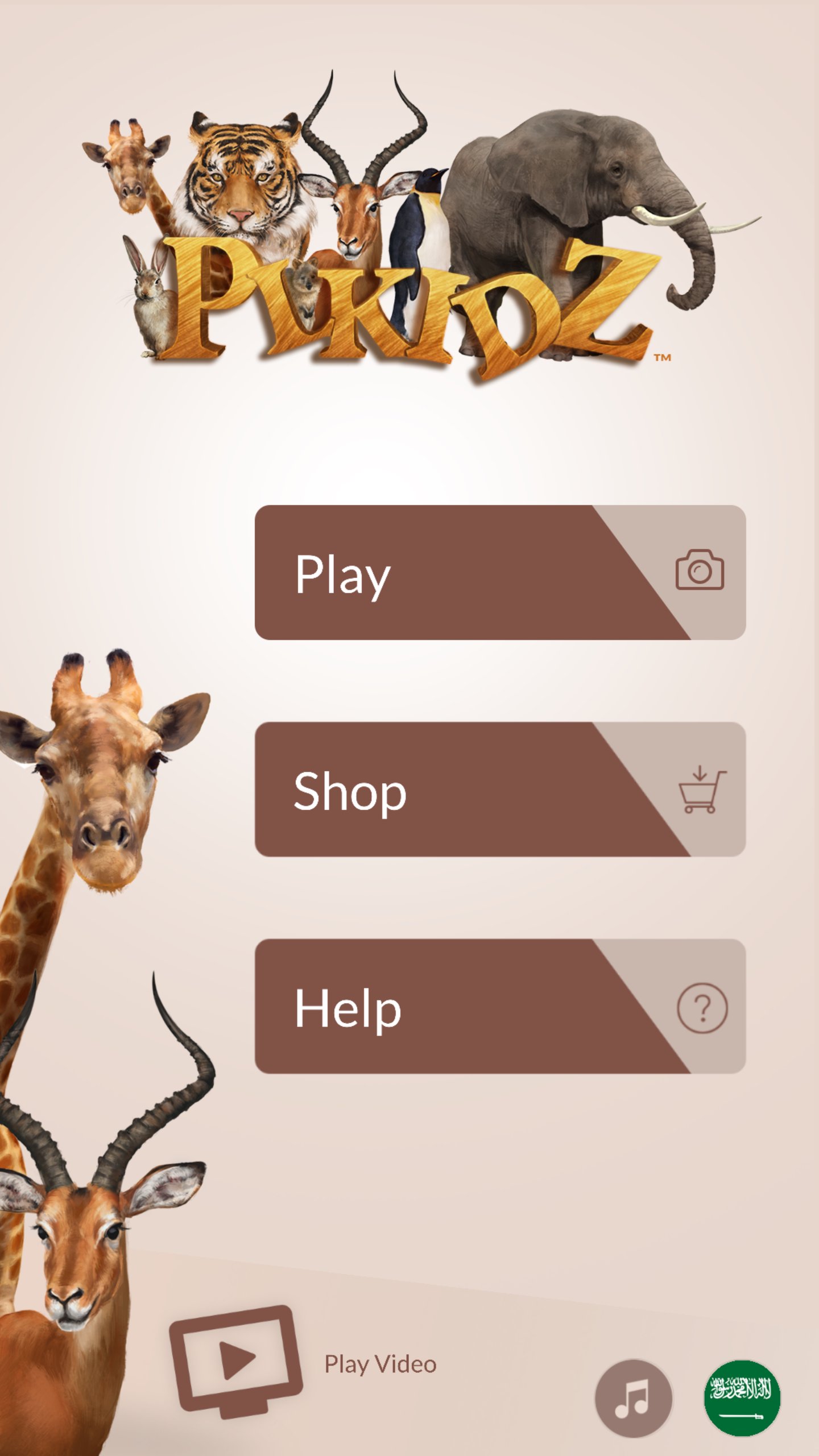Play the intro video
Image resolution: width=819 pixels, height=1456 pixels.
click(237, 1362)
